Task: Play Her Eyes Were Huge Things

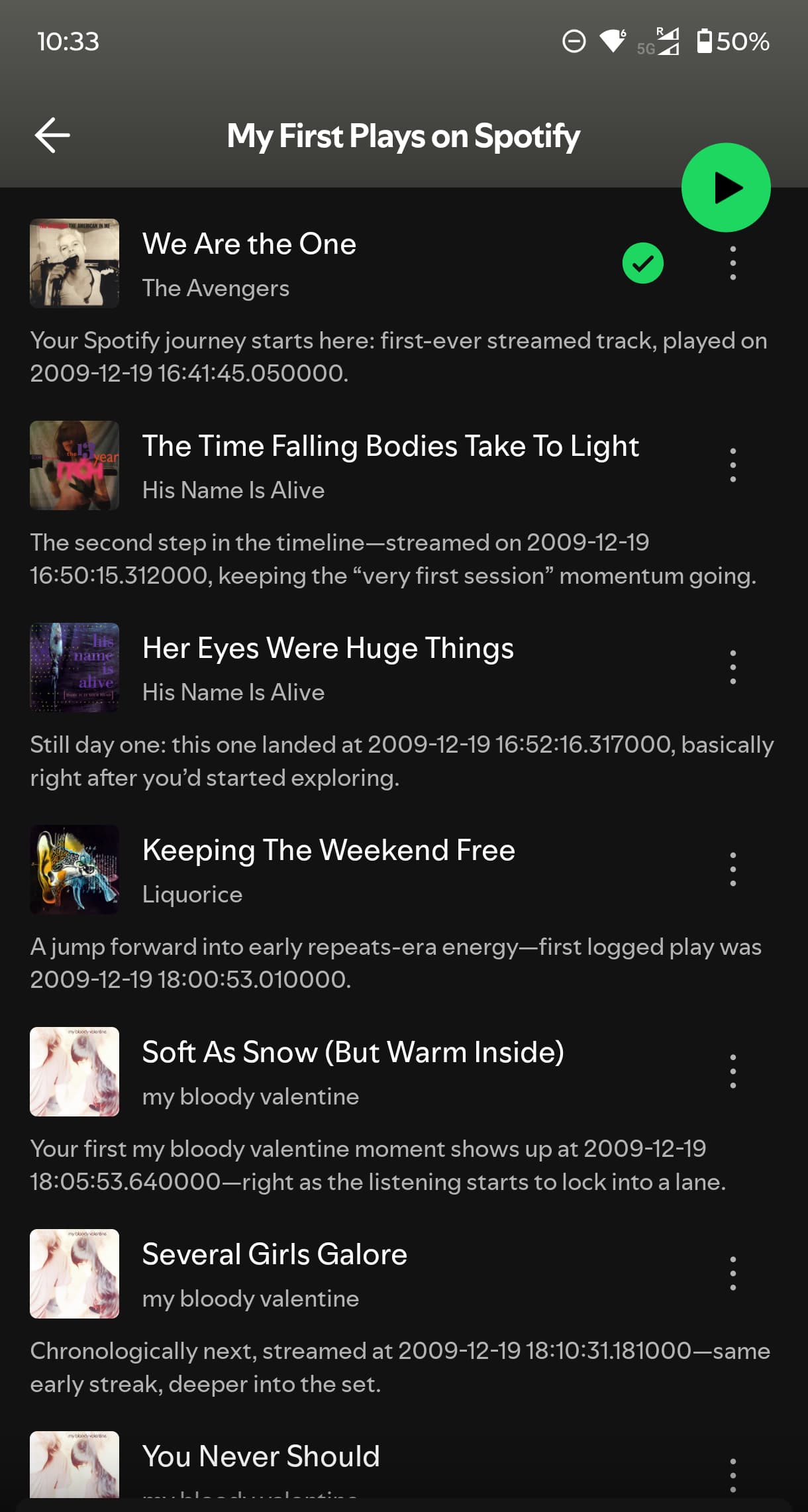Action: tap(328, 649)
